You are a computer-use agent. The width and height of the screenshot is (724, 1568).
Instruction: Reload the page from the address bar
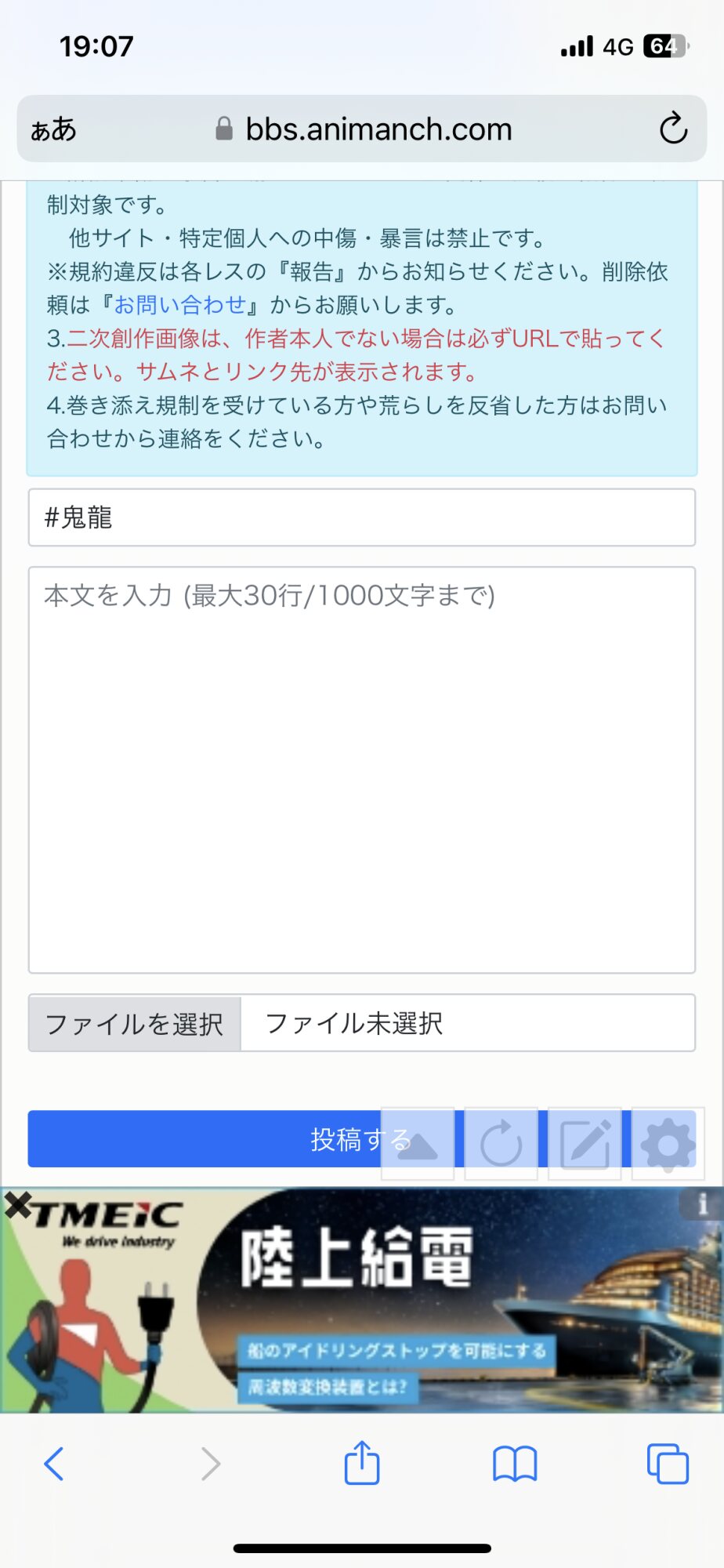pos(672,129)
